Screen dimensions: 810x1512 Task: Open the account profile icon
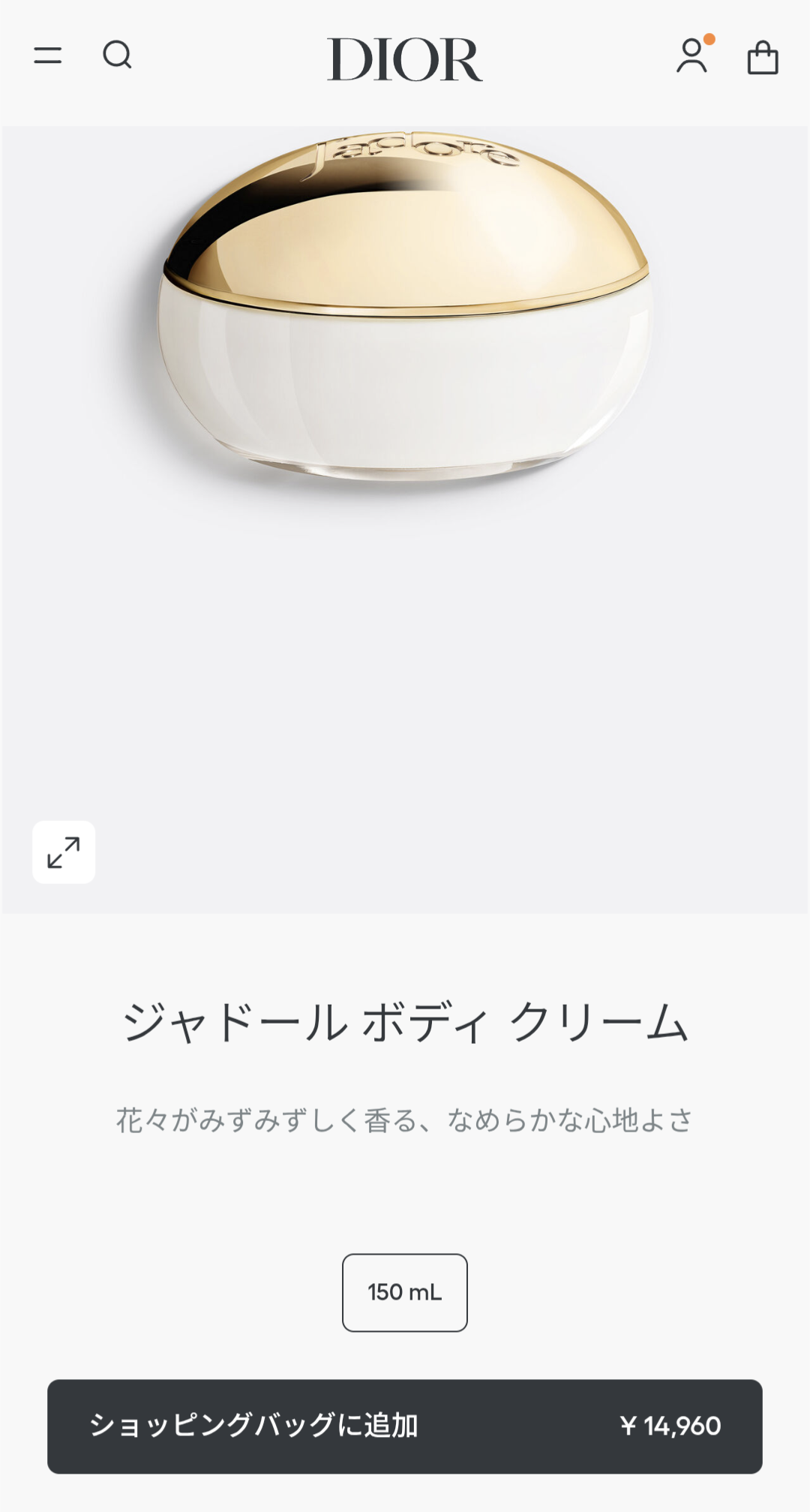click(x=692, y=56)
